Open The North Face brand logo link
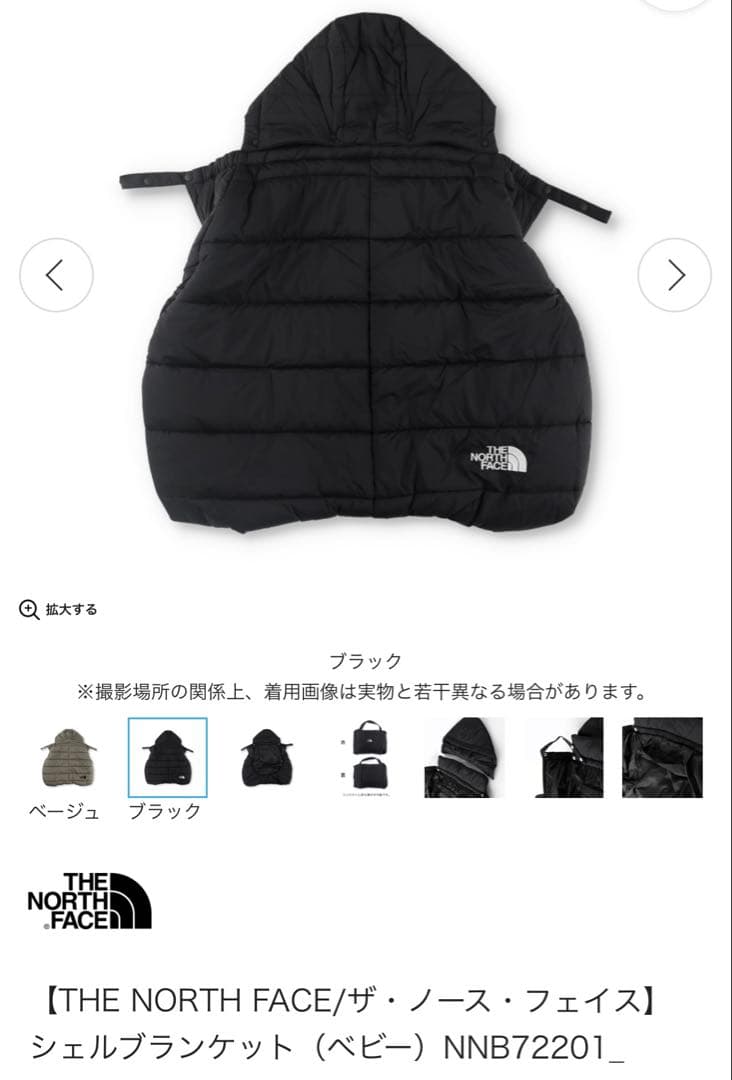Screen dimensions: 732x1080 90,901
